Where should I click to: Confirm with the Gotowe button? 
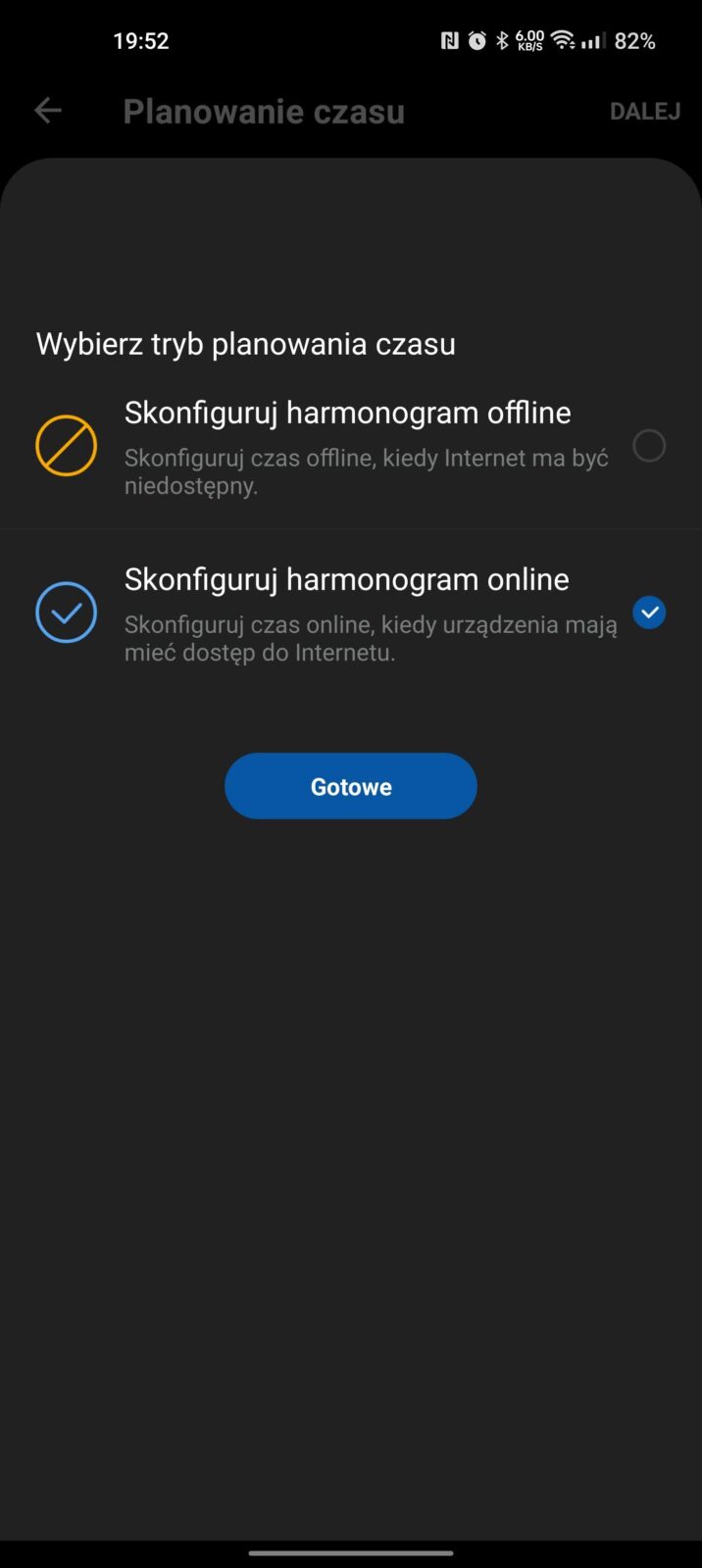coord(350,786)
